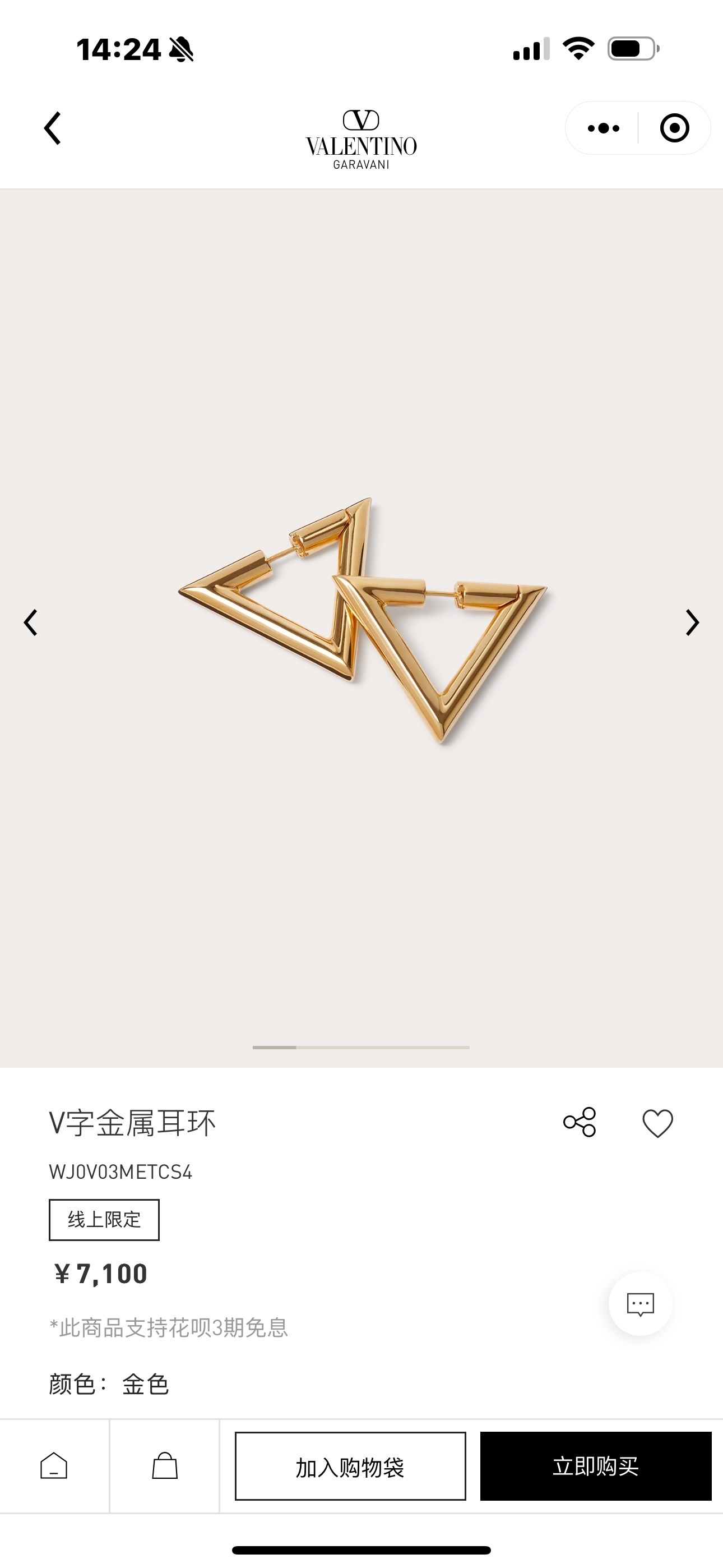This screenshot has width=723, height=1568.
Task: Open the shopping bag
Action: pyautogui.click(x=164, y=1466)
